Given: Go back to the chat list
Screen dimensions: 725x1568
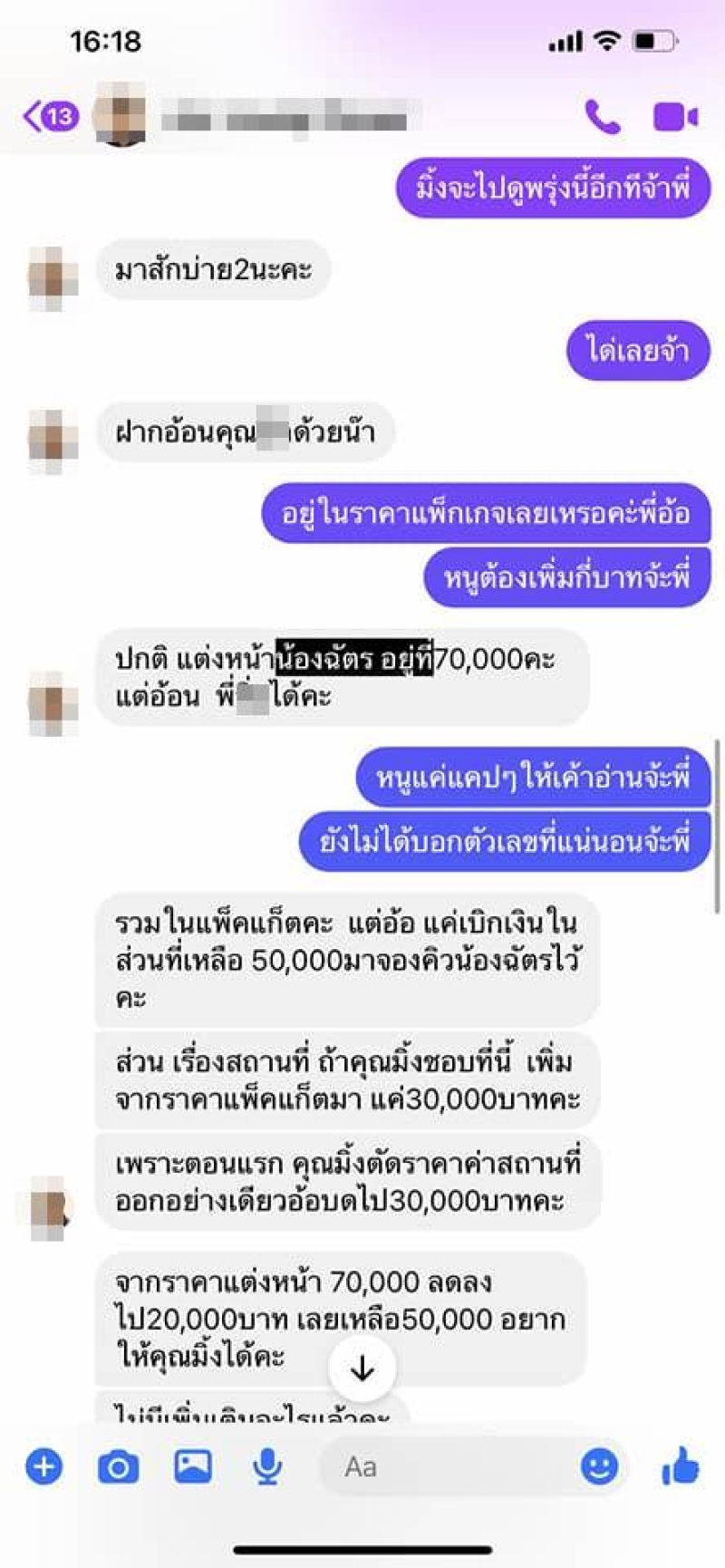Looking at the screenshot, I should point(51,117).
